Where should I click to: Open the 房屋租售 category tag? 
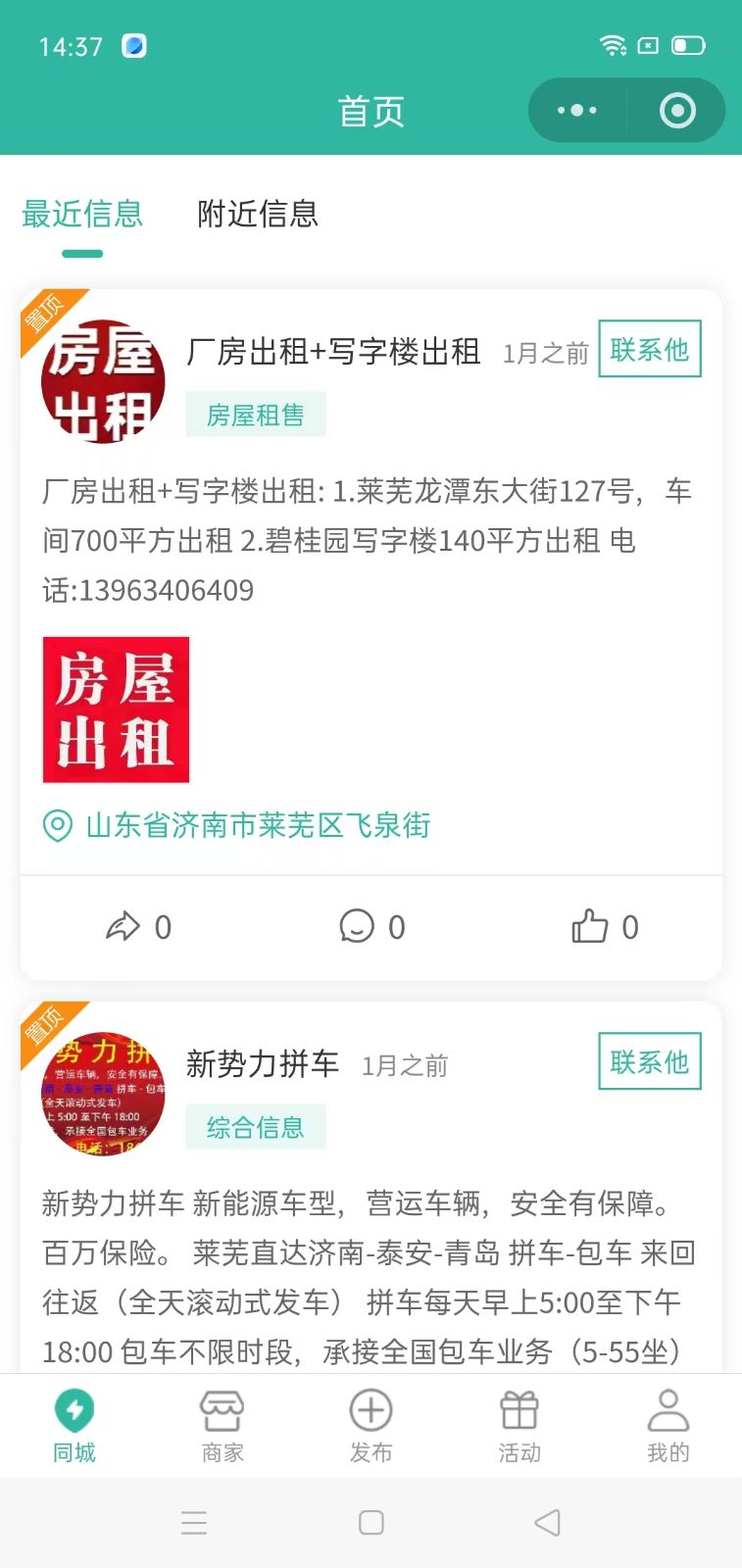tap(255, 416)
